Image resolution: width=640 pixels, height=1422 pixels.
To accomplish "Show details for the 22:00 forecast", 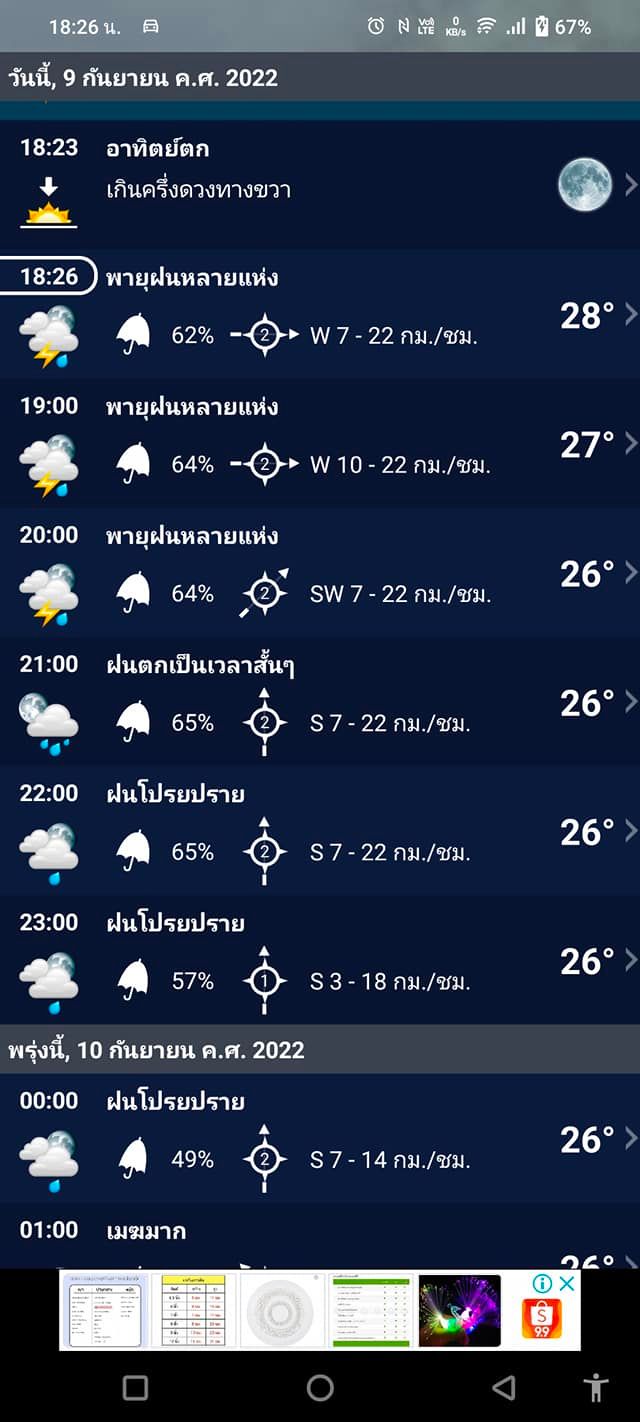I will pyautogui.click(x=320, y=830).
